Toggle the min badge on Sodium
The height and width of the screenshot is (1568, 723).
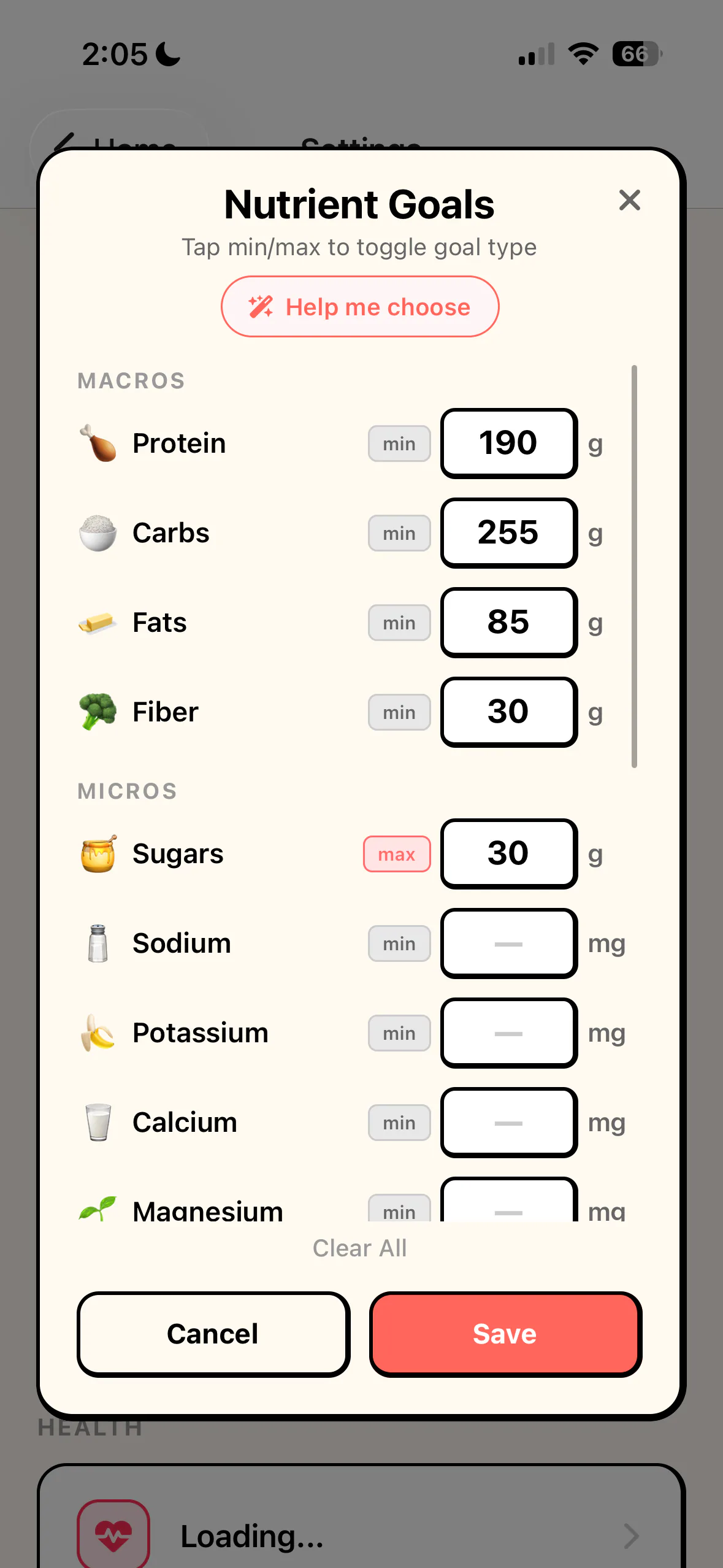pyautogui.click(x=399, y=943)
